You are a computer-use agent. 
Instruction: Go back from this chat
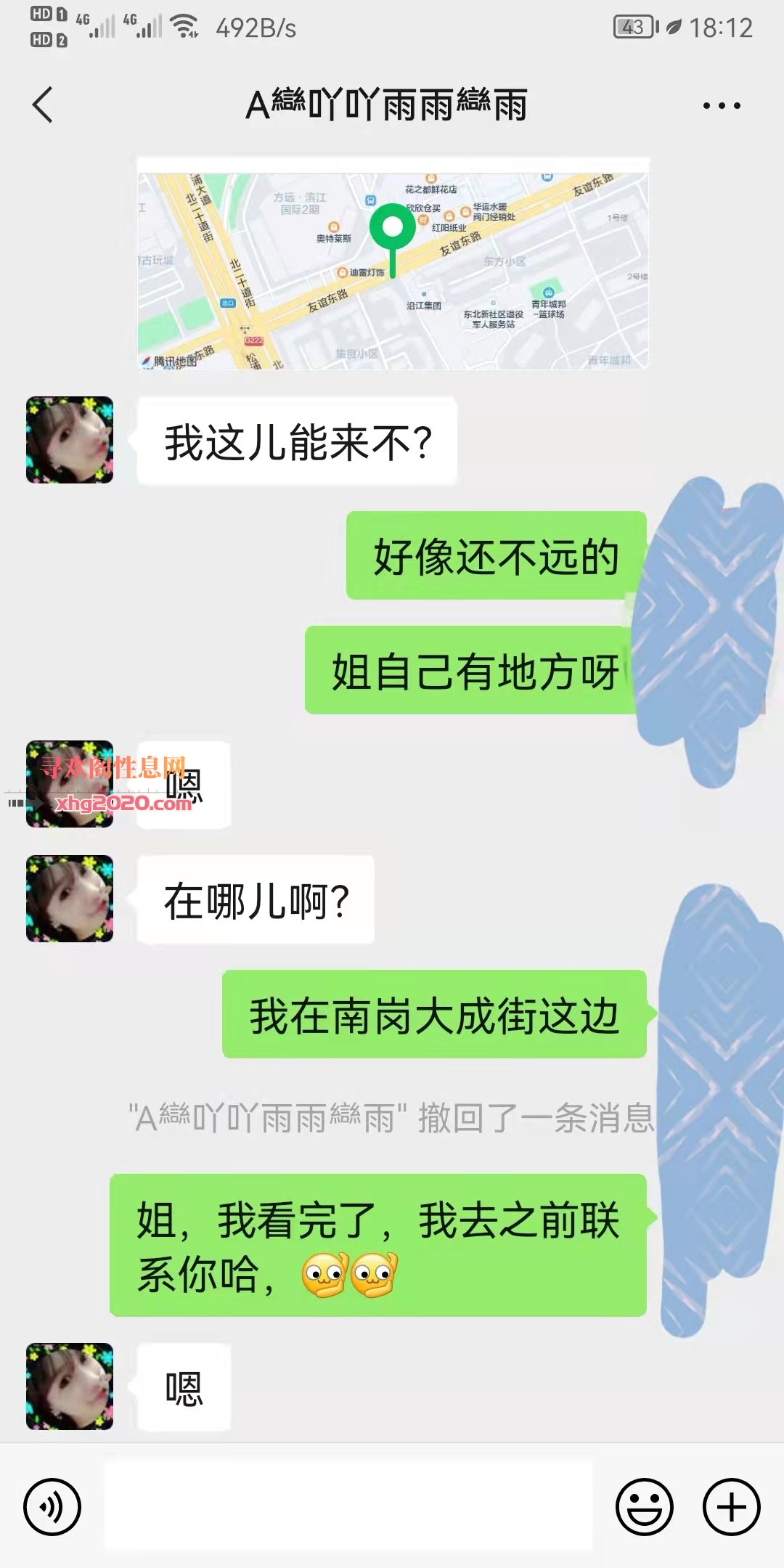tap(43, 105)
